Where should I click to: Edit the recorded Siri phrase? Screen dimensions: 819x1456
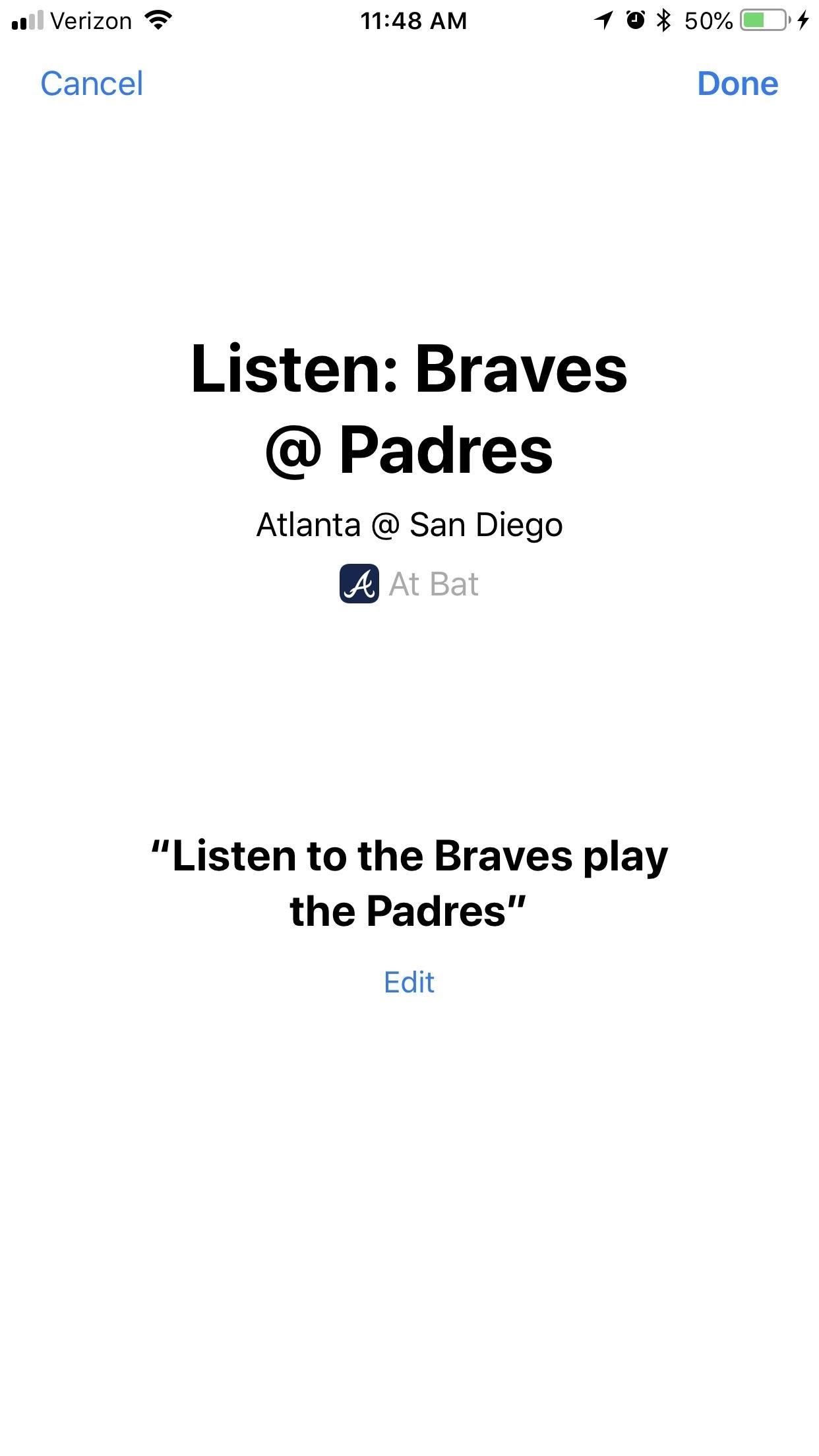click(409, 983)
